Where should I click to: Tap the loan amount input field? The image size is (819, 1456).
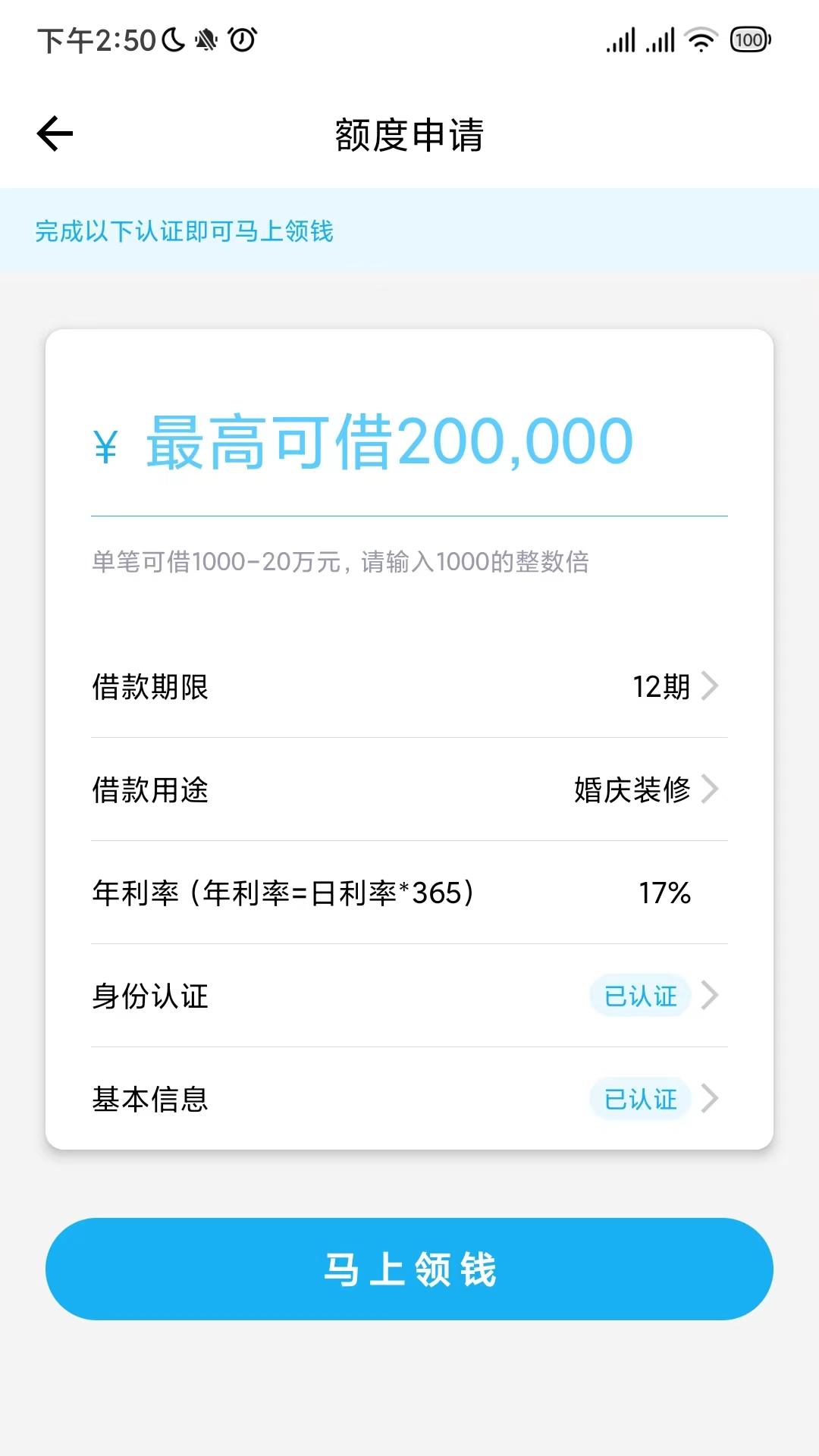pos(409,442)
